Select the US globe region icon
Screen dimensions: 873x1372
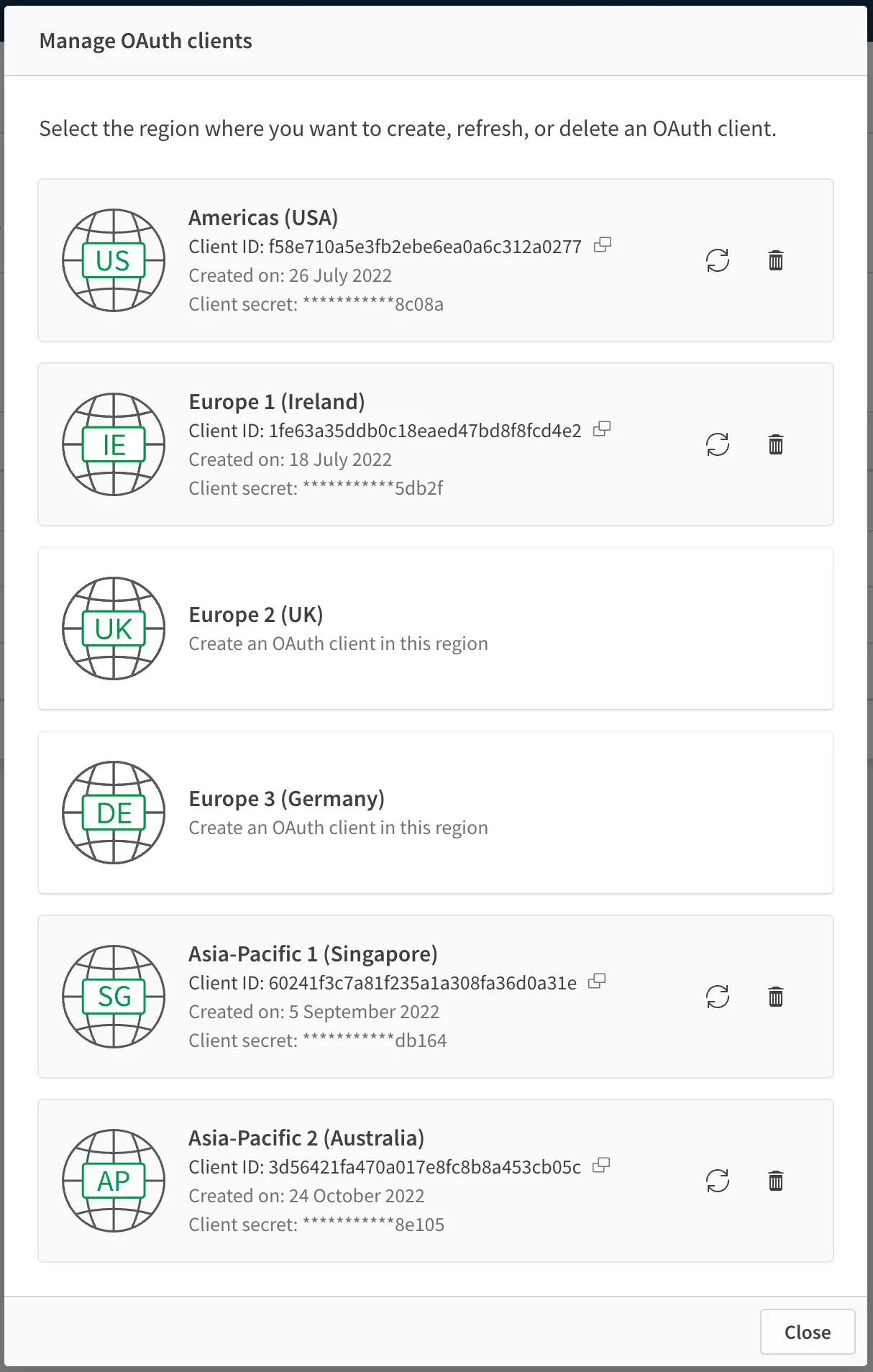coord(113,260)
